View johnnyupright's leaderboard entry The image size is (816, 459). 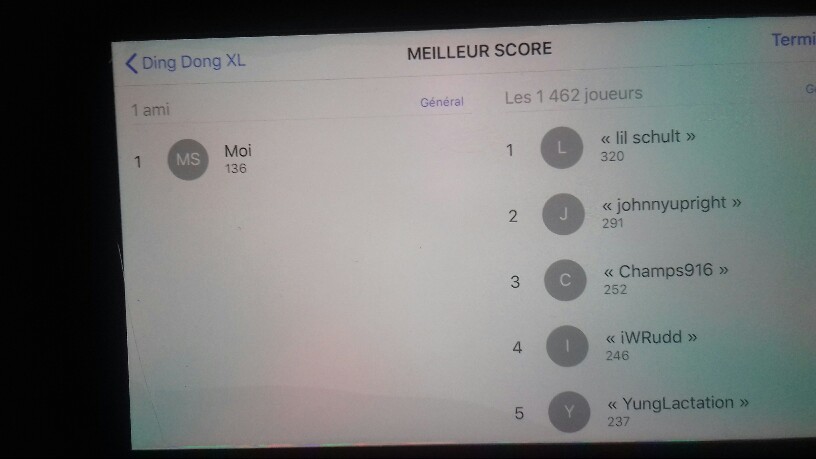[x=670, y=212]
